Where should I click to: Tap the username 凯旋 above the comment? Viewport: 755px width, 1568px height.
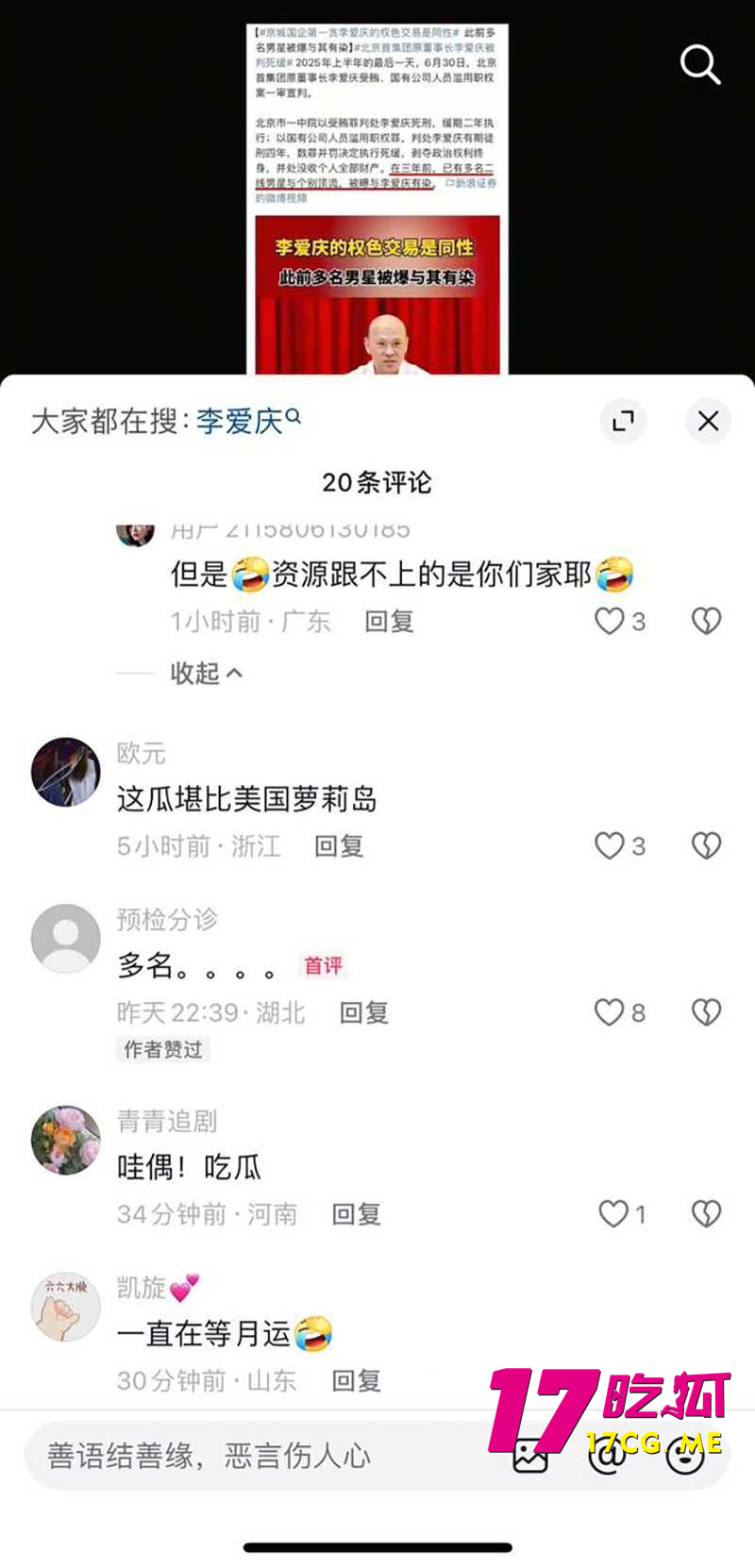click(143, 1286)
